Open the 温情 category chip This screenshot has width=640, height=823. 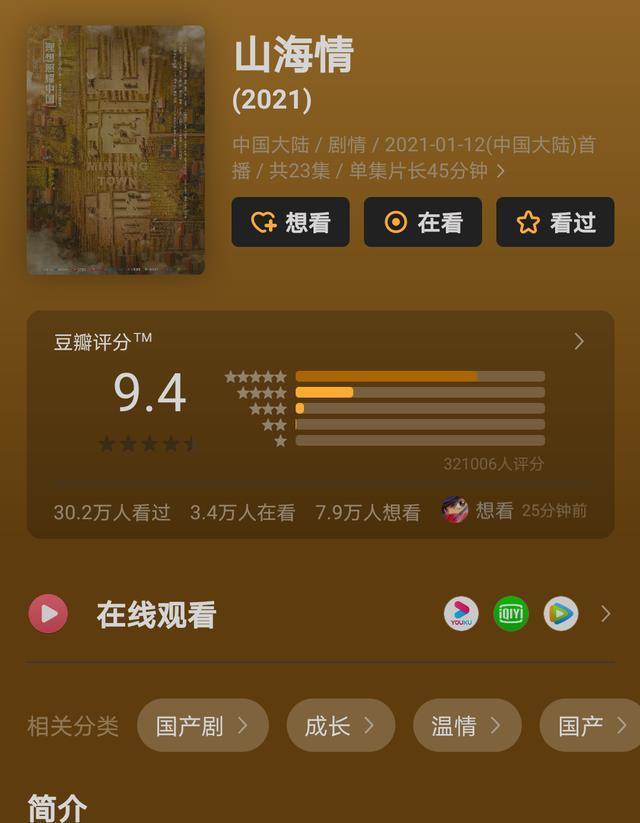point(466,725)
